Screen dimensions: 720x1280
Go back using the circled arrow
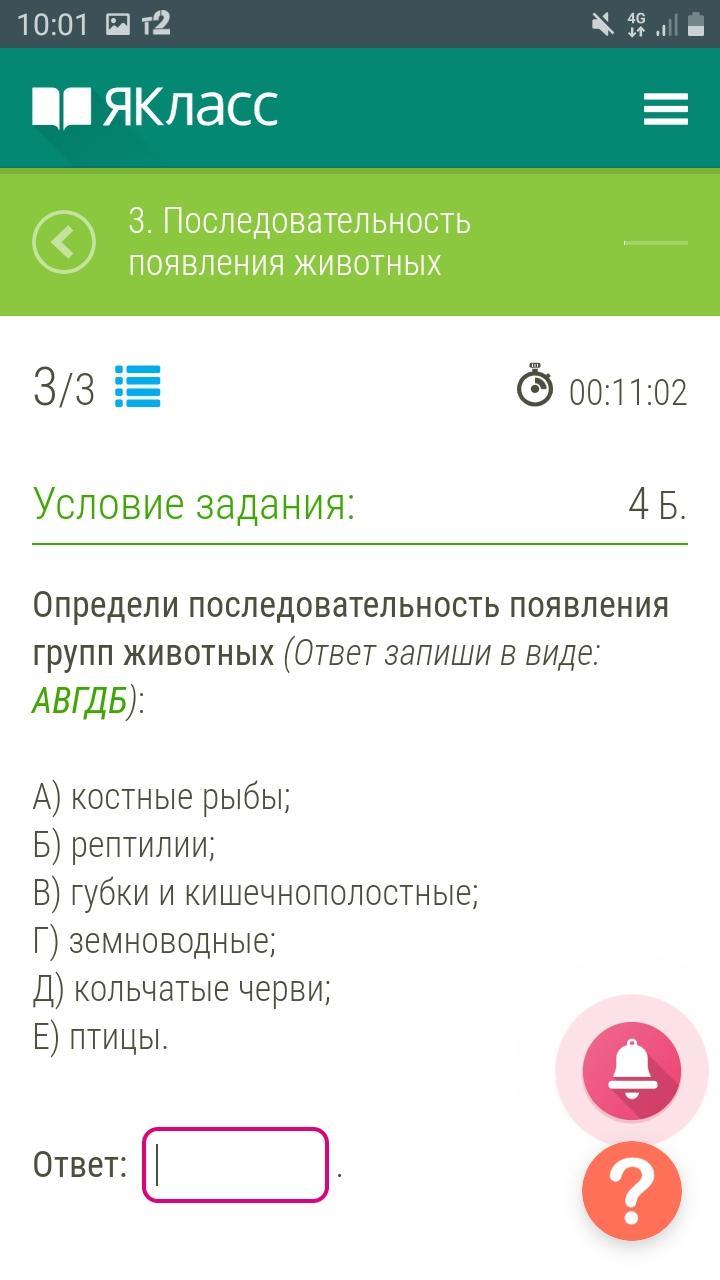(x=64, y=242)
